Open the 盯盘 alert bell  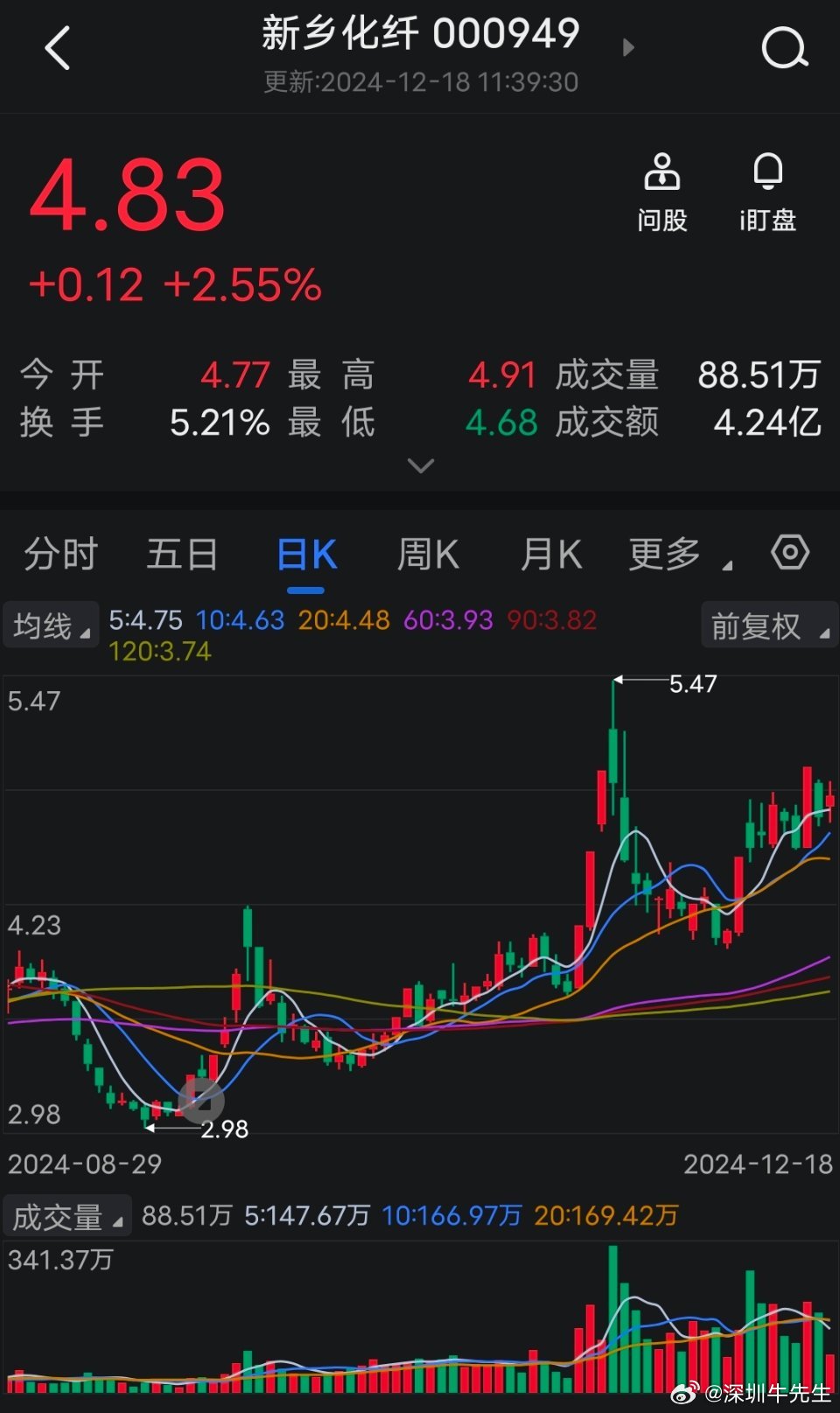coord(767,193)
